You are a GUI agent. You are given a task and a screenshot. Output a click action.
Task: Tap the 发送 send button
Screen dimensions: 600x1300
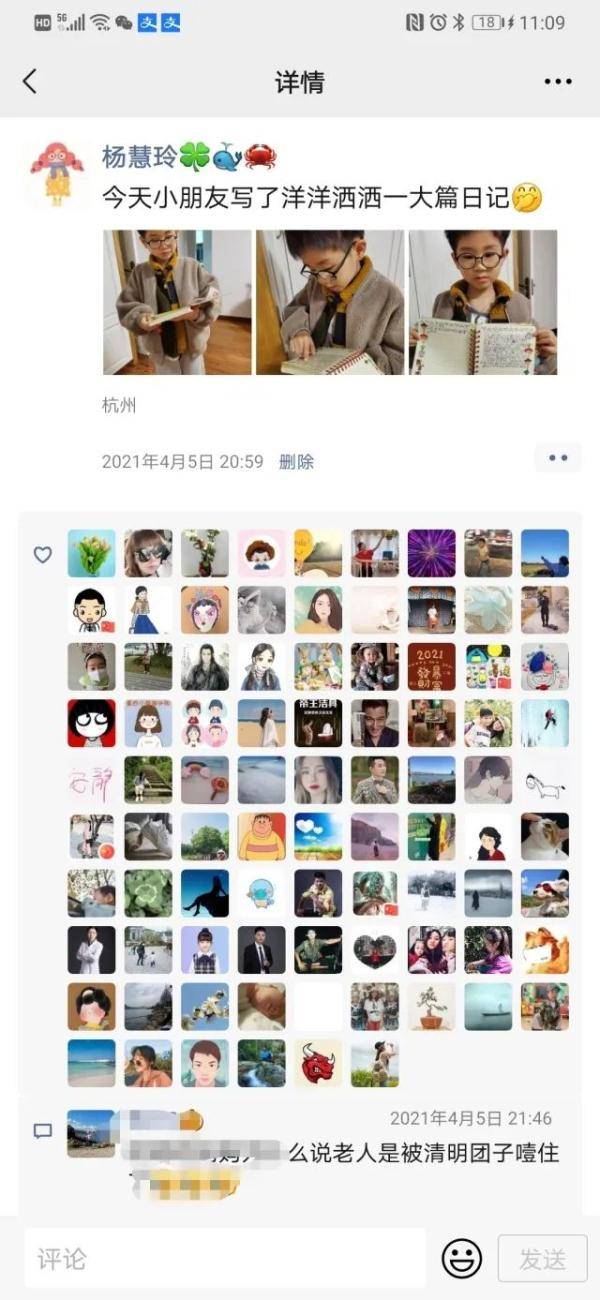point(542,1258)
